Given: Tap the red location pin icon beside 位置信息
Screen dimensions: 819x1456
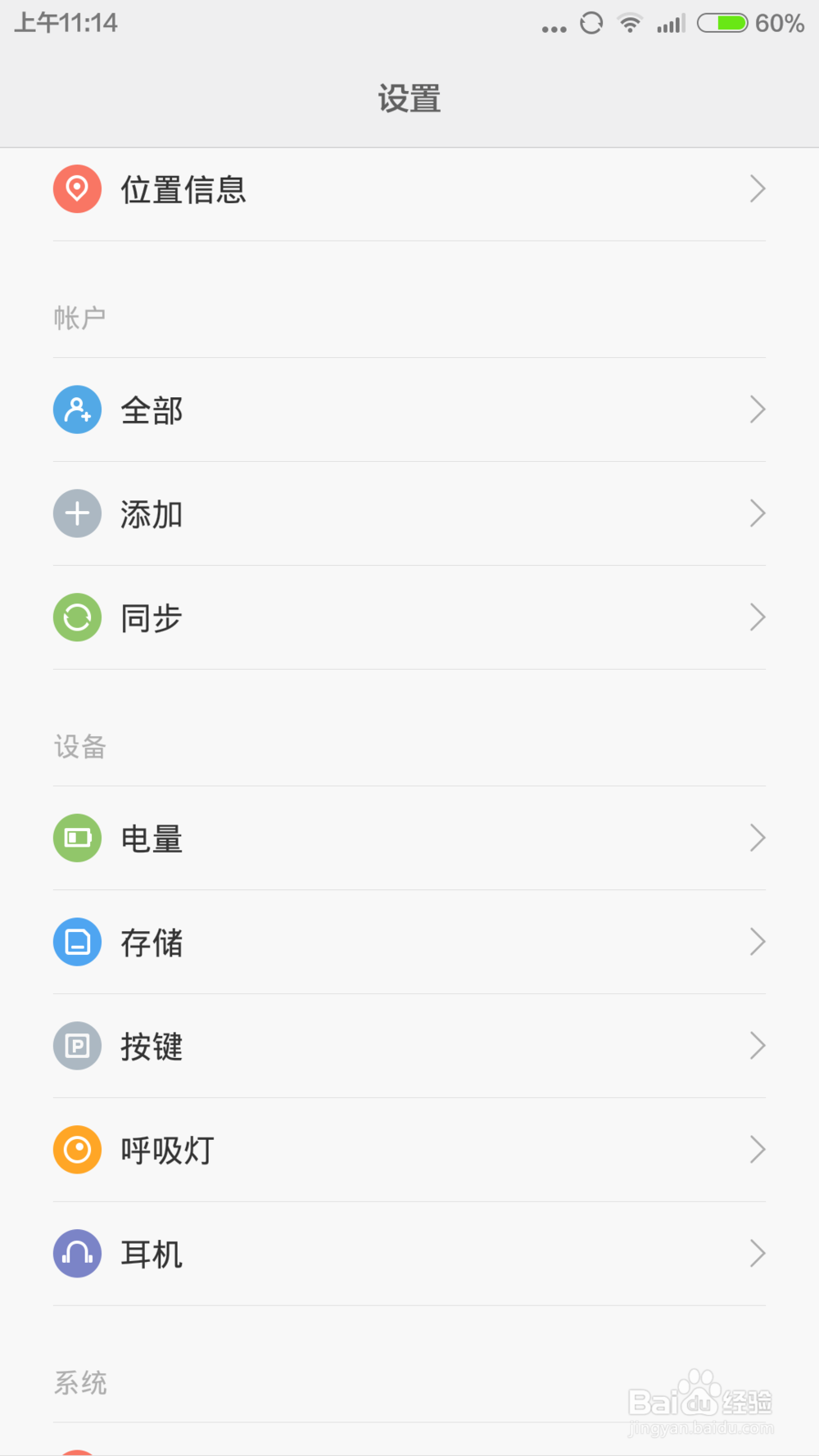Looking at the screenshot, I should 76,188.
